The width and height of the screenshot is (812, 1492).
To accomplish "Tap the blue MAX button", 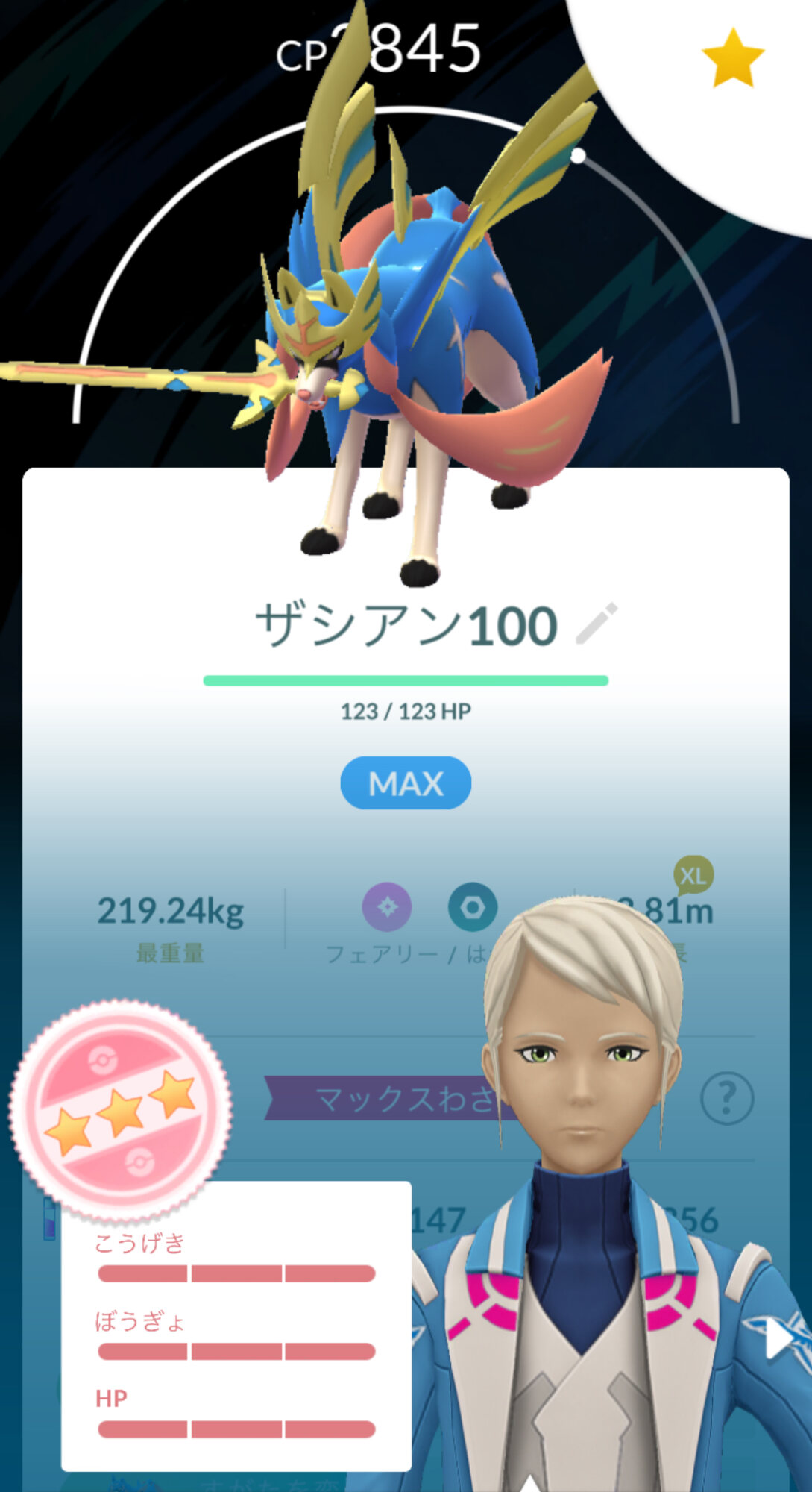I will coord(406,783).
